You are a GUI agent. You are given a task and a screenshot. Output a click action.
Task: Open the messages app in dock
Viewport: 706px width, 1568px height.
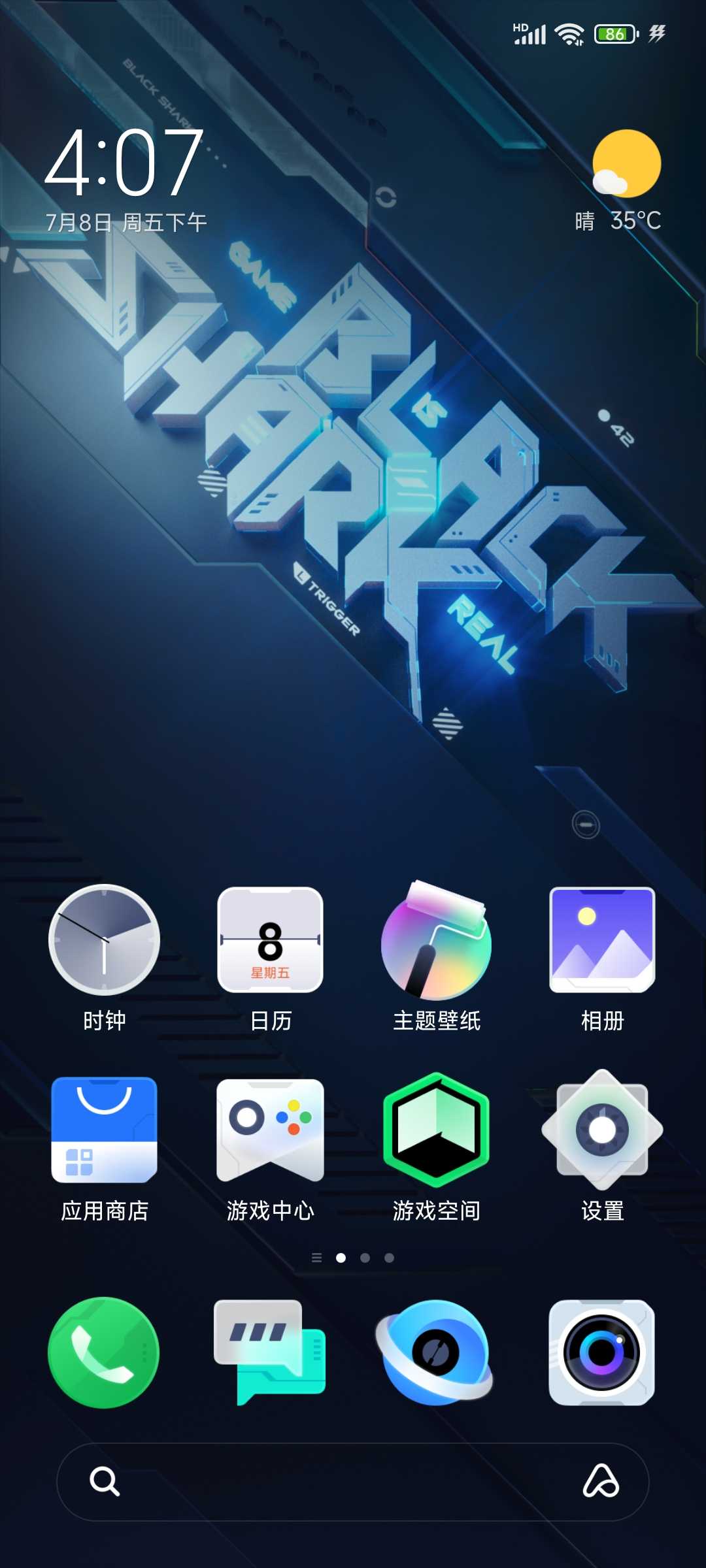270,1352
